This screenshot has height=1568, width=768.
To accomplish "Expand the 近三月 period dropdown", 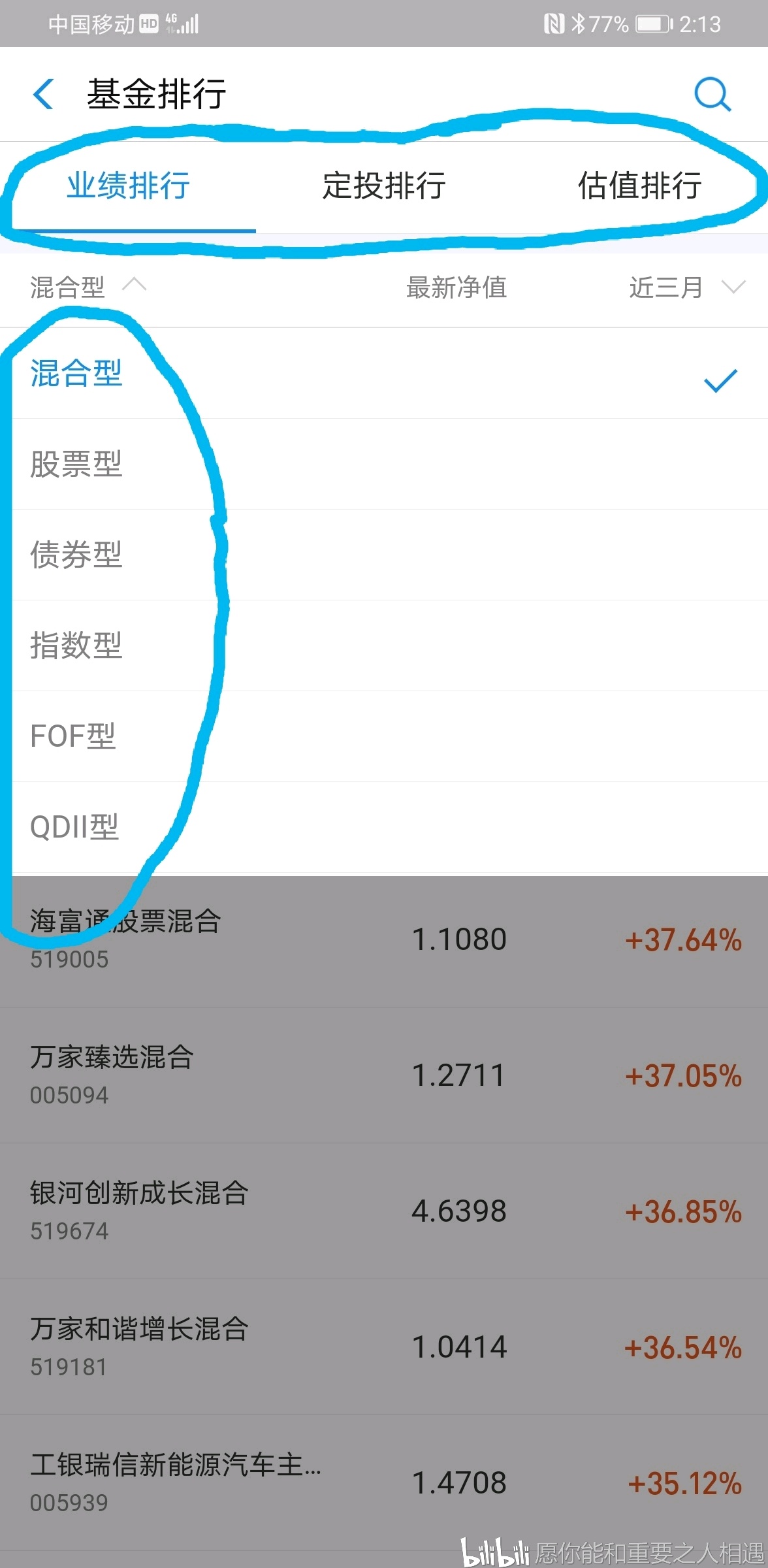I will pos(686,287).
